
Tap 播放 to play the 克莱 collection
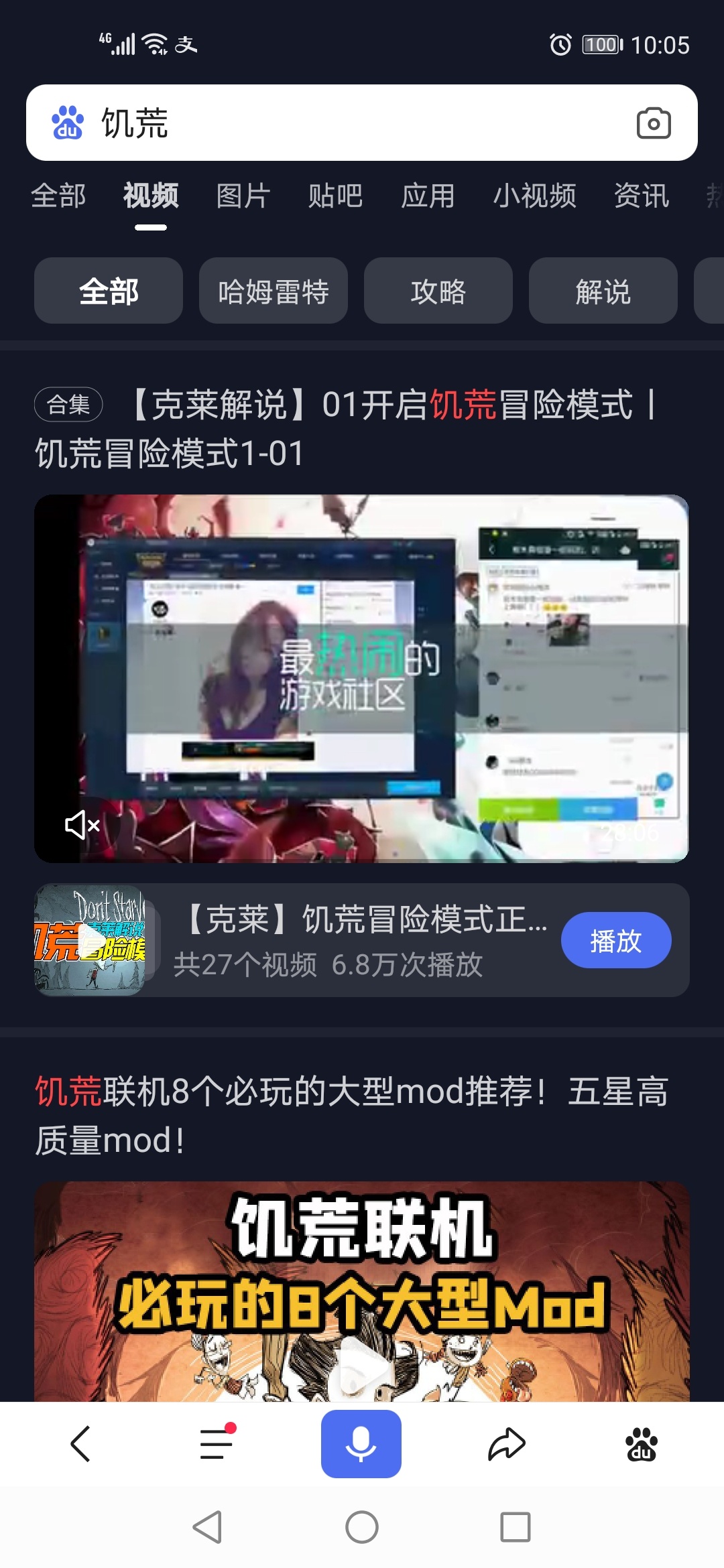tap(615, 941)
